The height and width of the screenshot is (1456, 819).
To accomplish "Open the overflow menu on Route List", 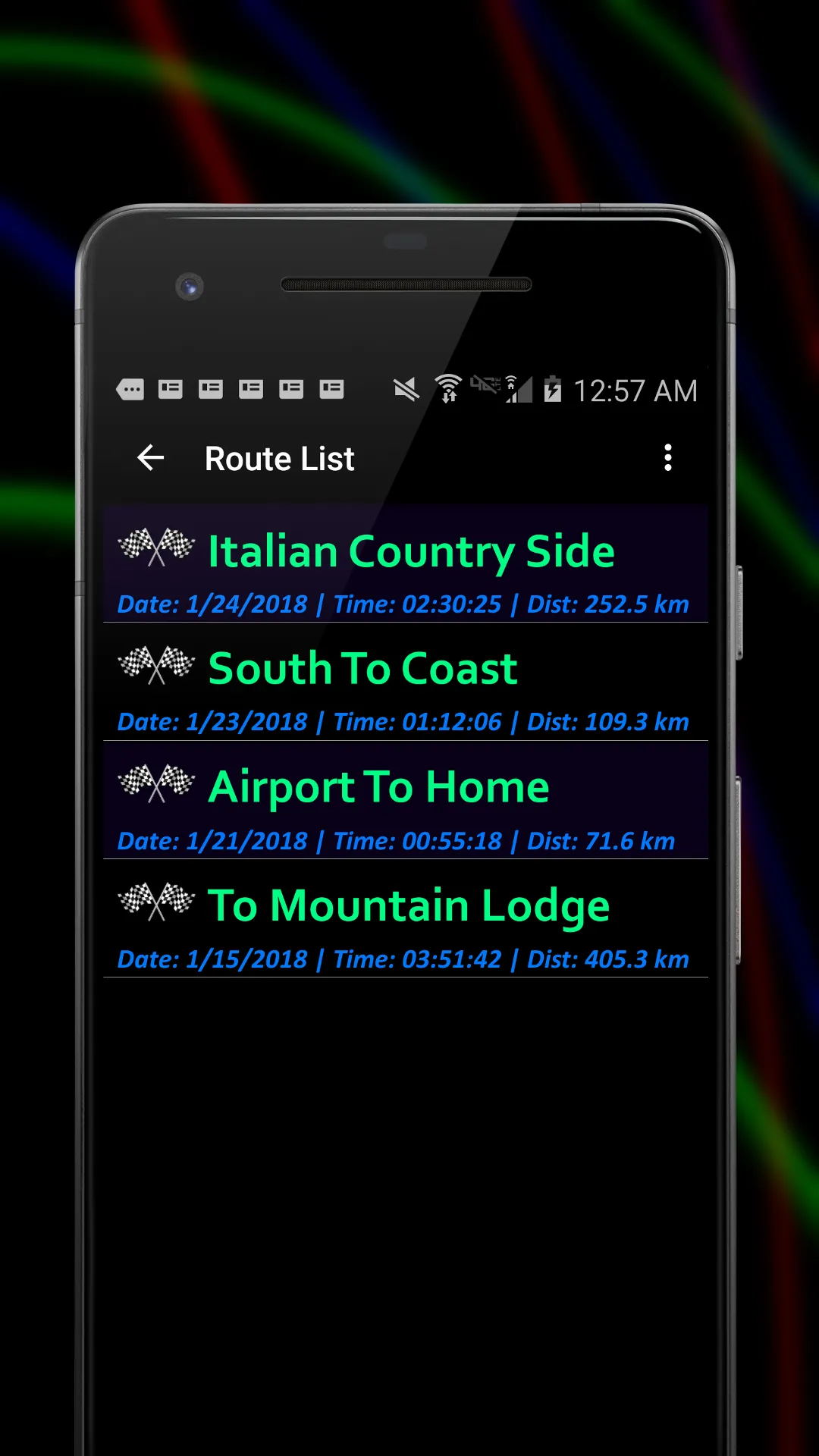I will pyautogui.click(x=668, y=457).
